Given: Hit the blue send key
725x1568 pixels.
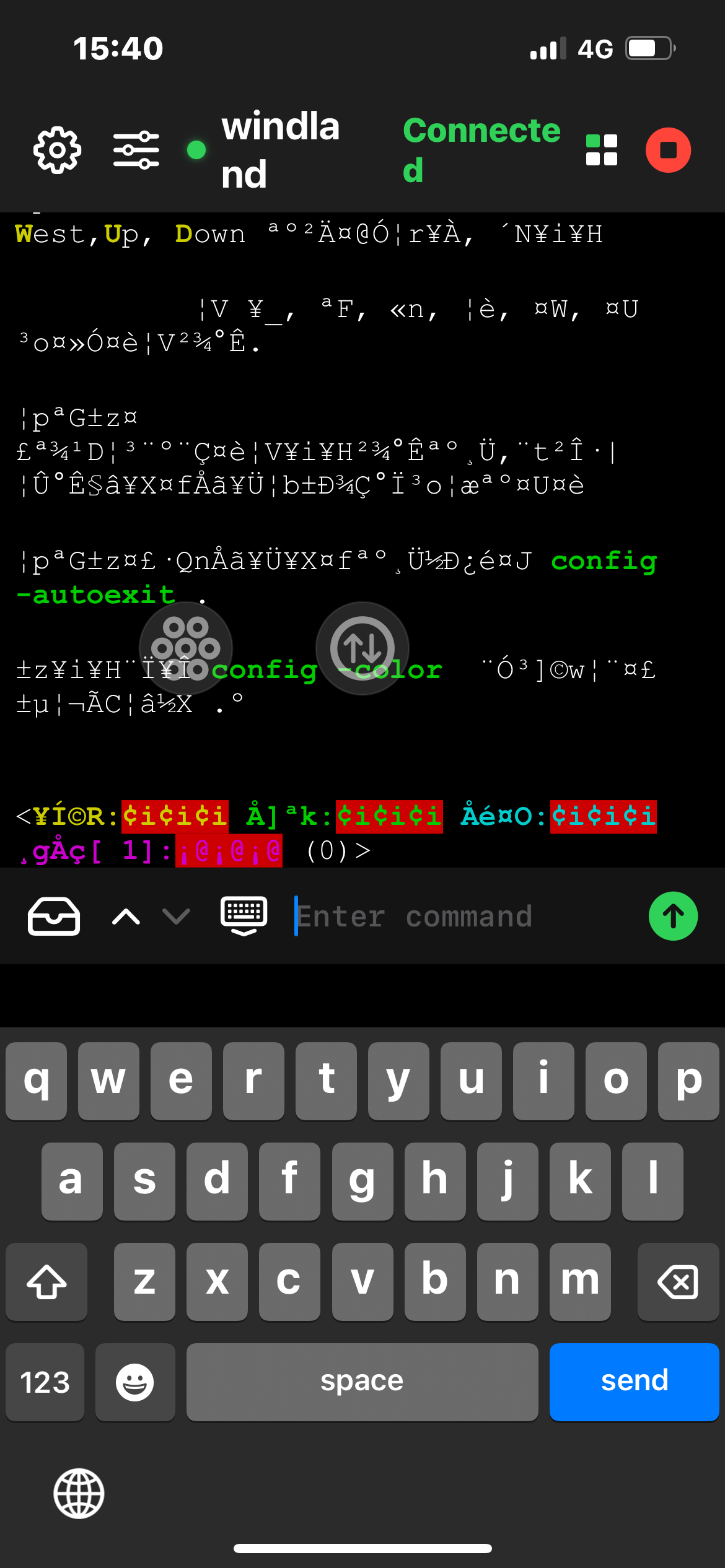Looking at the screenshot, I should tap(634, 1382).
